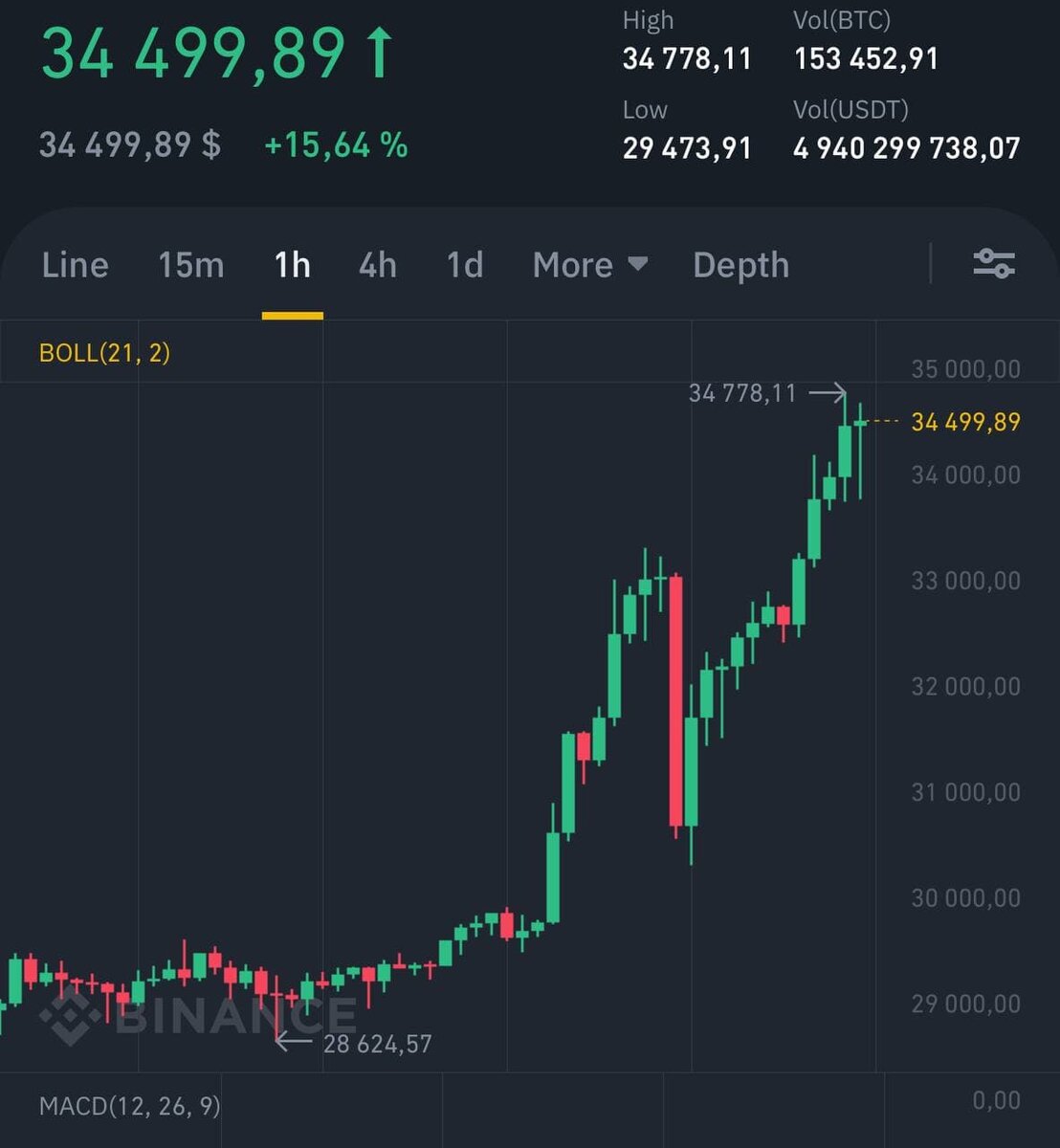Viewport: 1060px width, 1148px height.
Task: Open the Depth chart tab
Action: pos(741,265)
